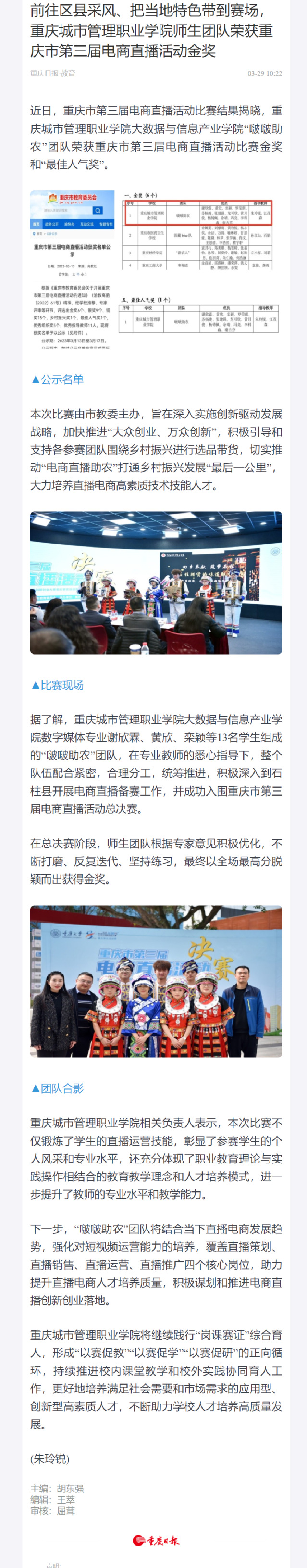Open the 公示名单 award list image
Viewport: 307px width, 1568px height.
[x=156, y=269]
